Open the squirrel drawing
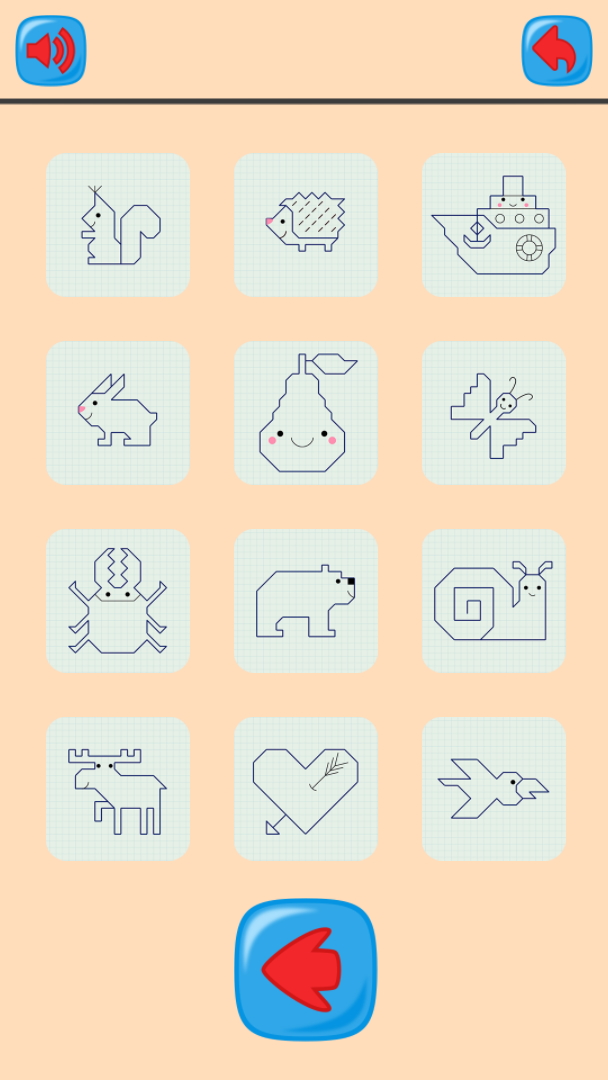The height and width of the screenshot is (1080, 608). click(x=118, y=225)
